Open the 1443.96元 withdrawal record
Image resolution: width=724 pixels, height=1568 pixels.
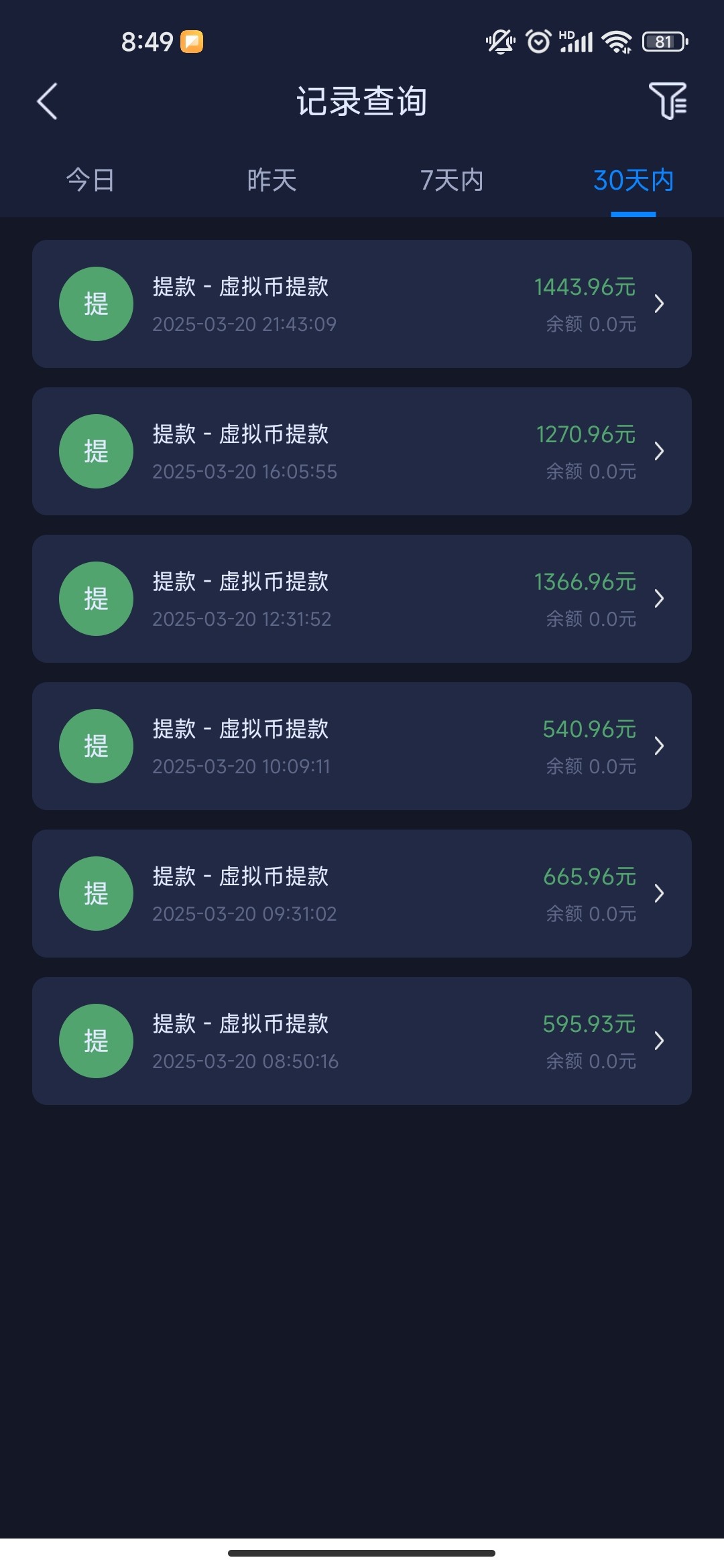(x=362, y=304)
